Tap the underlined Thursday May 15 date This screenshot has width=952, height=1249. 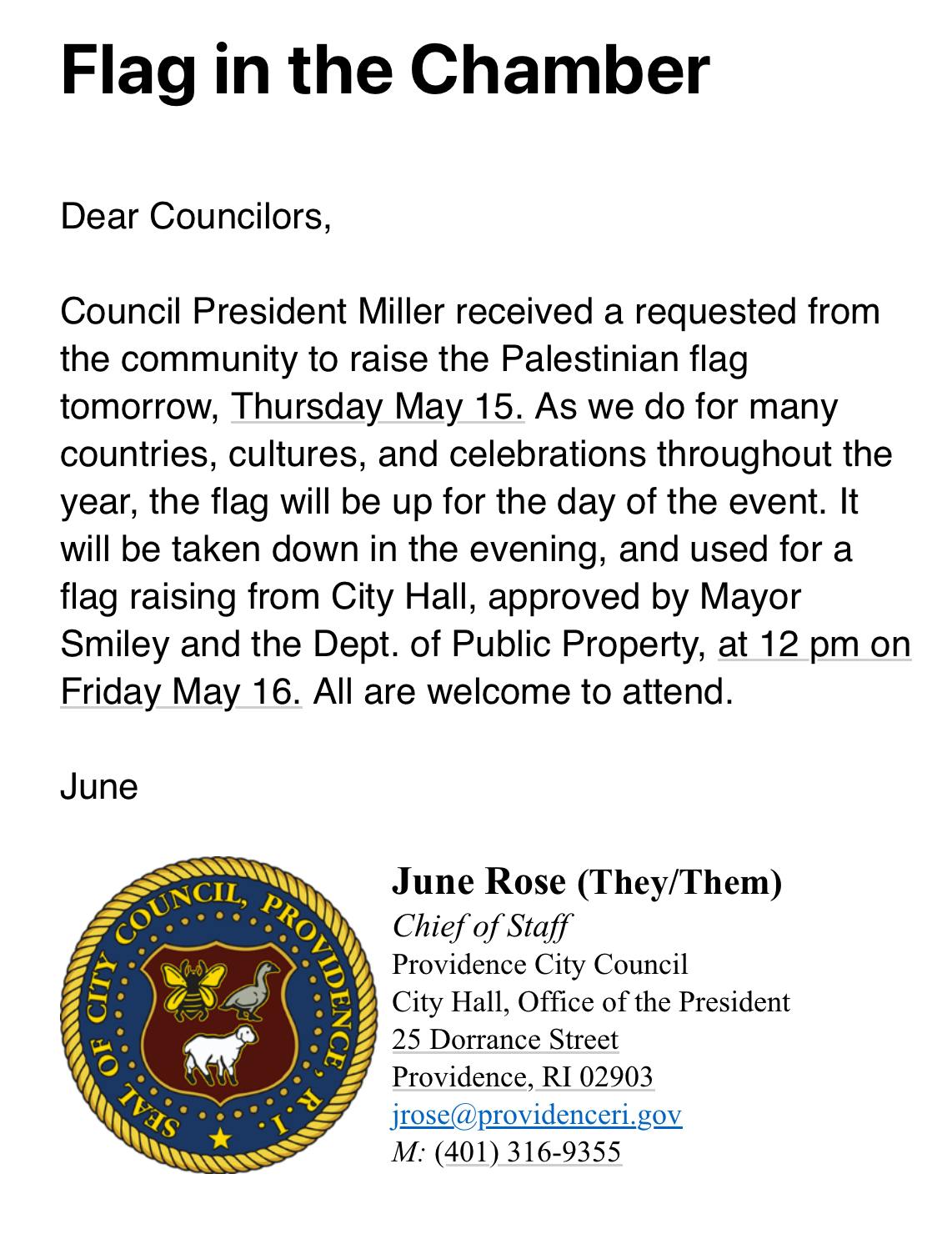tap(377, 407)
